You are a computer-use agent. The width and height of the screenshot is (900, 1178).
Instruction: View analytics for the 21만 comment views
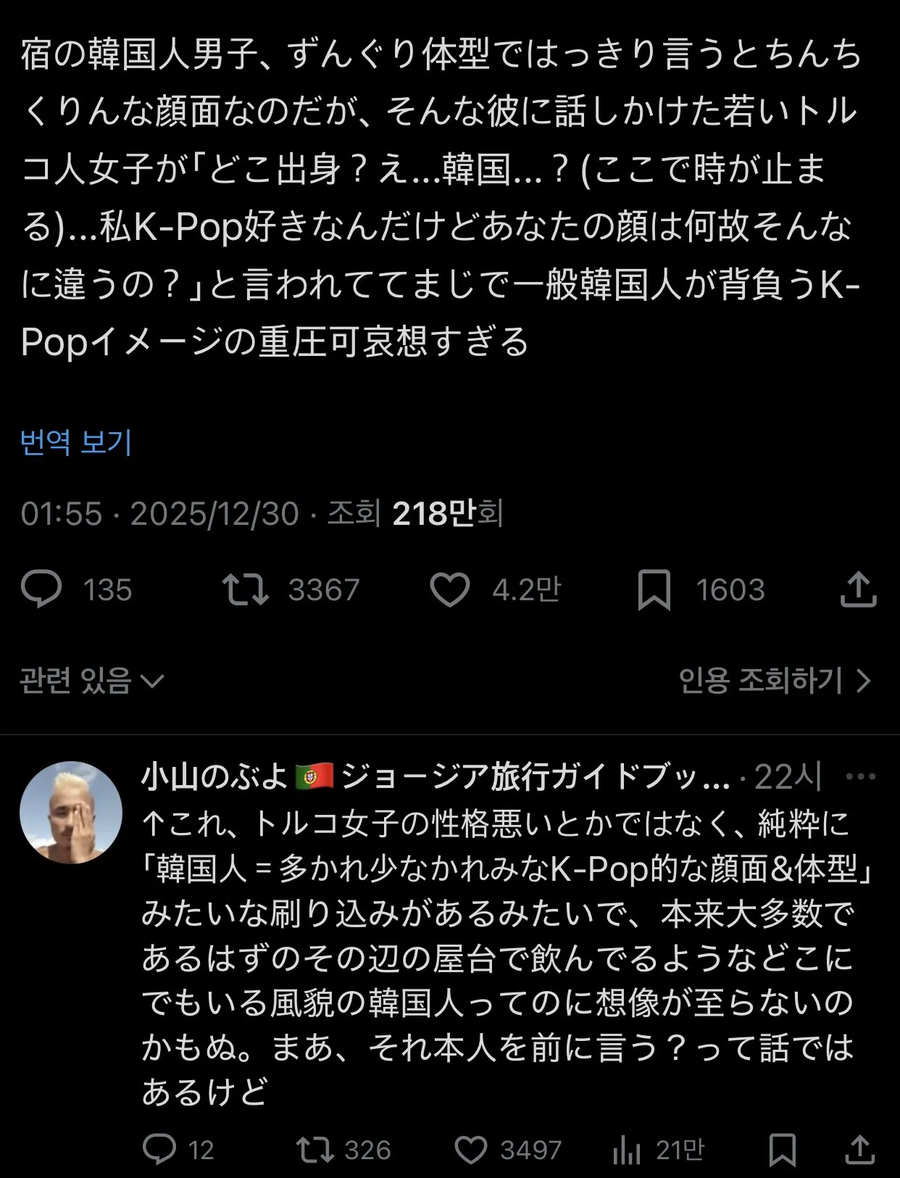tap(628, 1150)
